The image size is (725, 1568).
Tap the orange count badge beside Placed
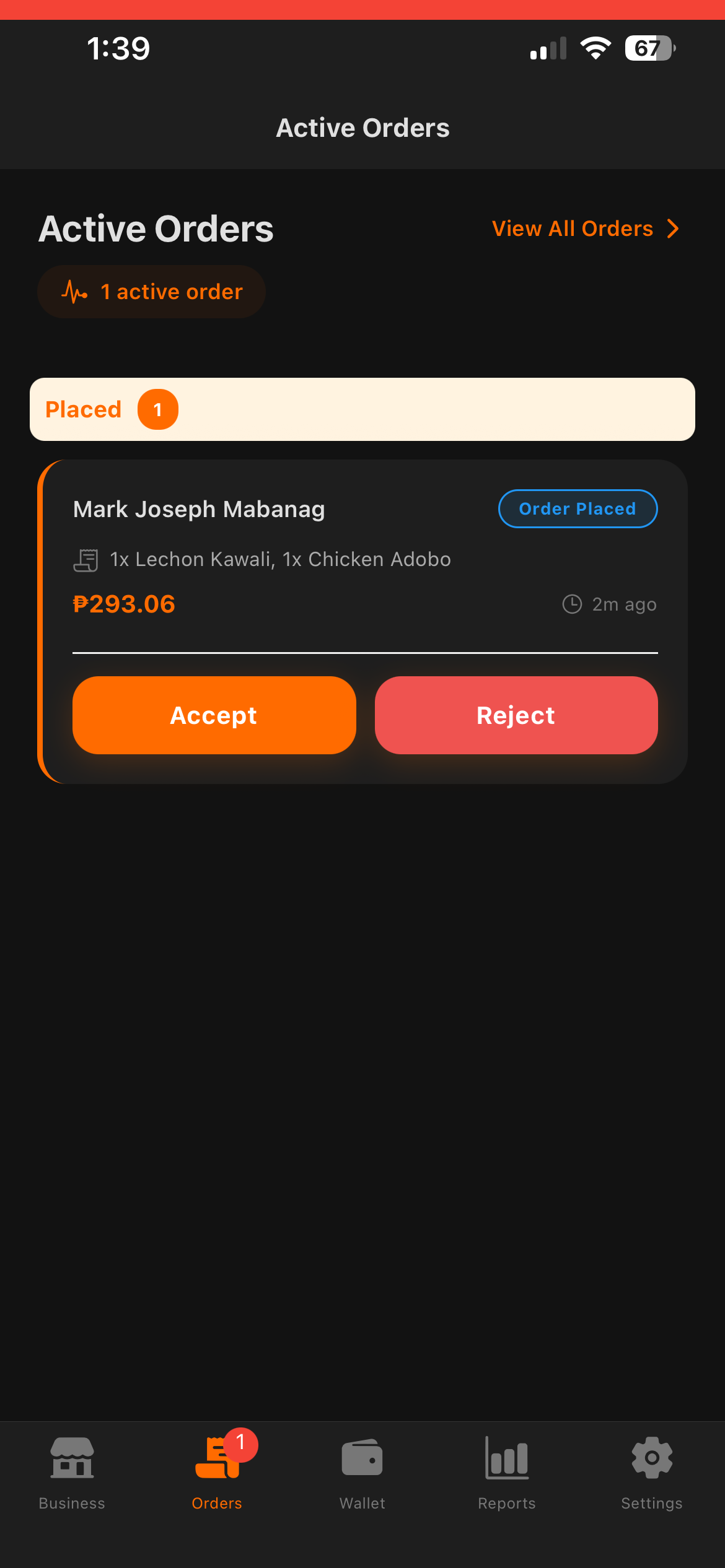(x=158, y=409)
